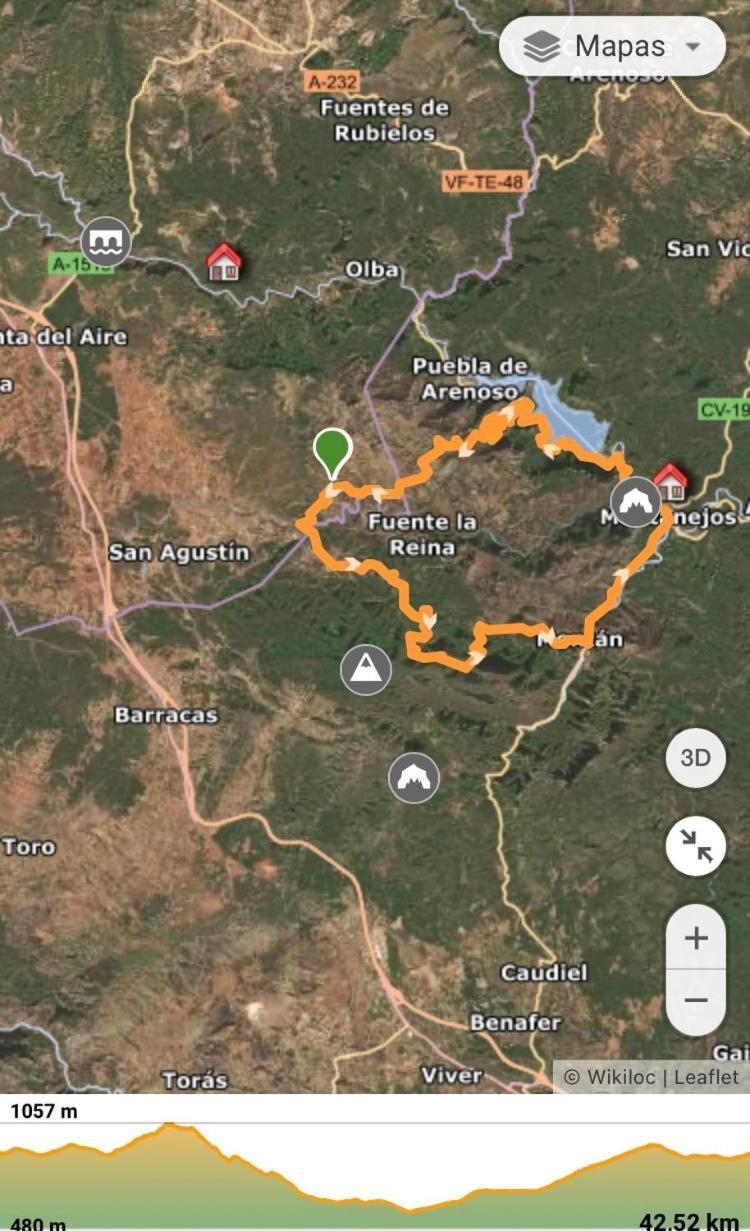The width and height of the screenshot is (750, 1231).
Task: Zoom out with the minus button
Action: [695, 1000]
